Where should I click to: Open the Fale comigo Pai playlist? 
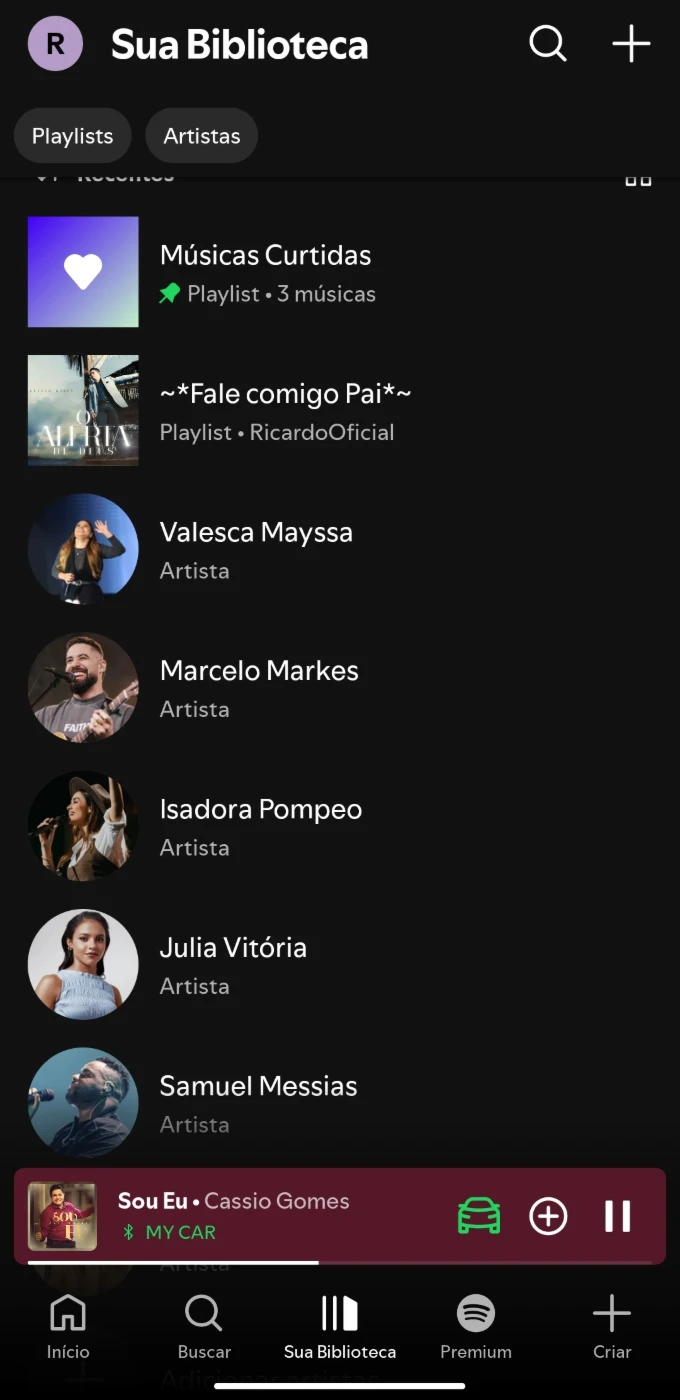point(285,411)
